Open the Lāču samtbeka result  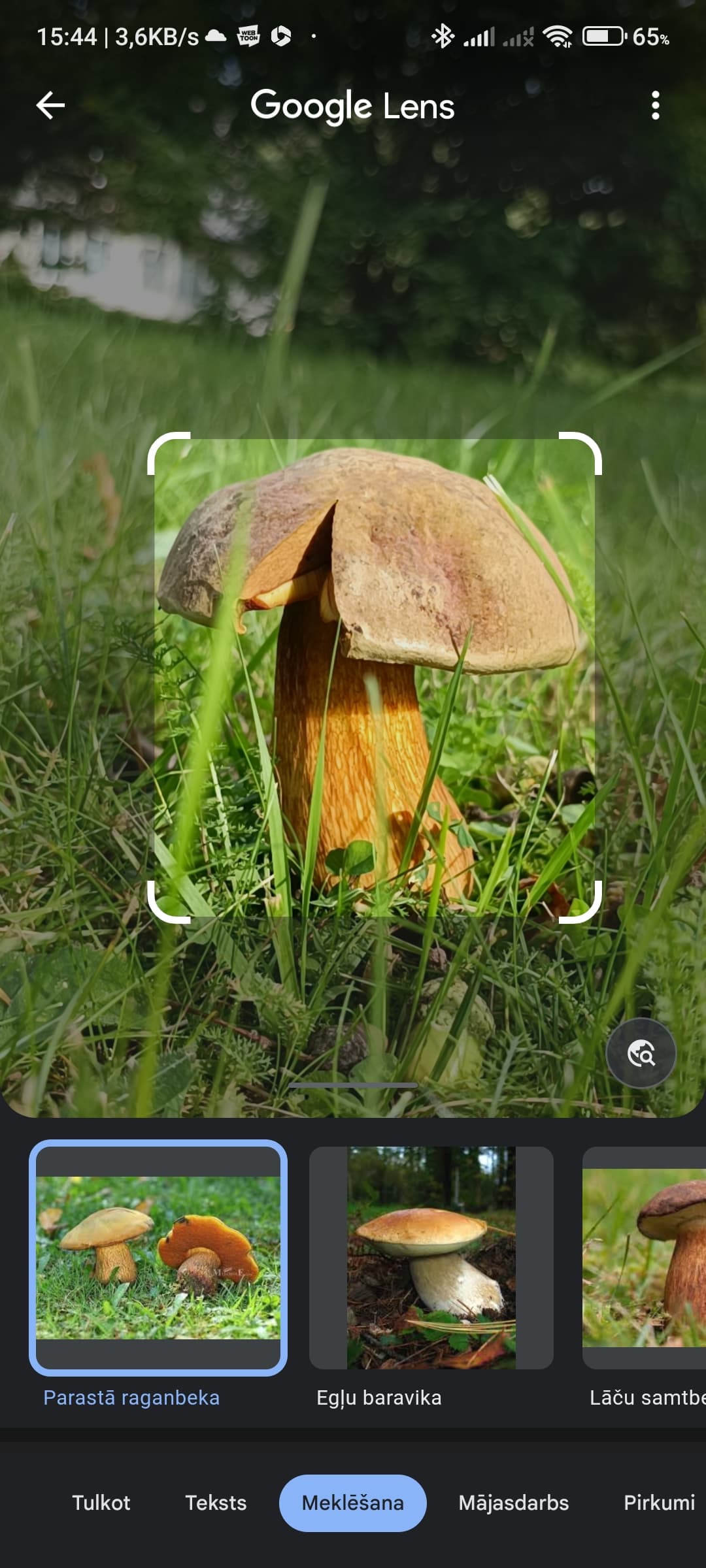pos(645,1258)
